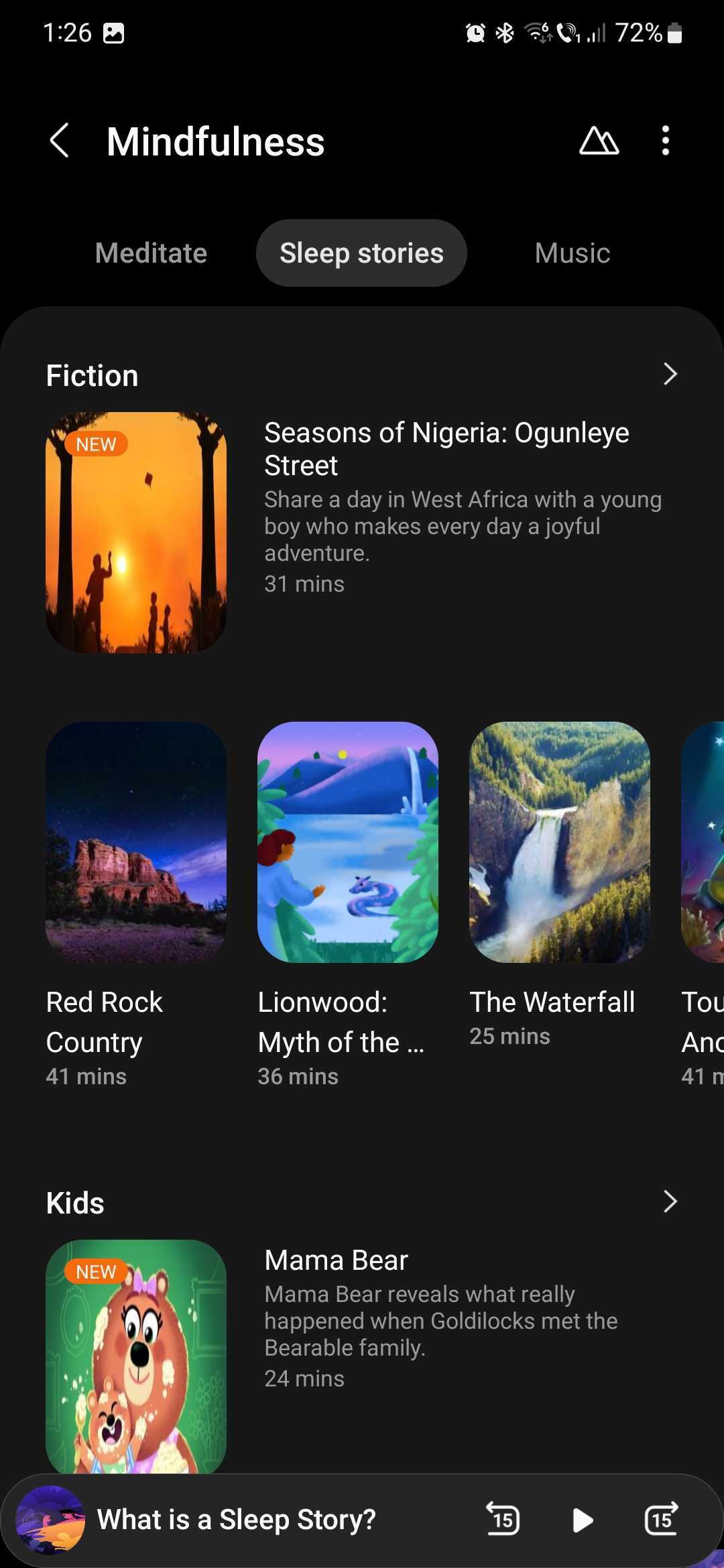Expand the Fiction category
The image size is (724, 1568).
670,374
